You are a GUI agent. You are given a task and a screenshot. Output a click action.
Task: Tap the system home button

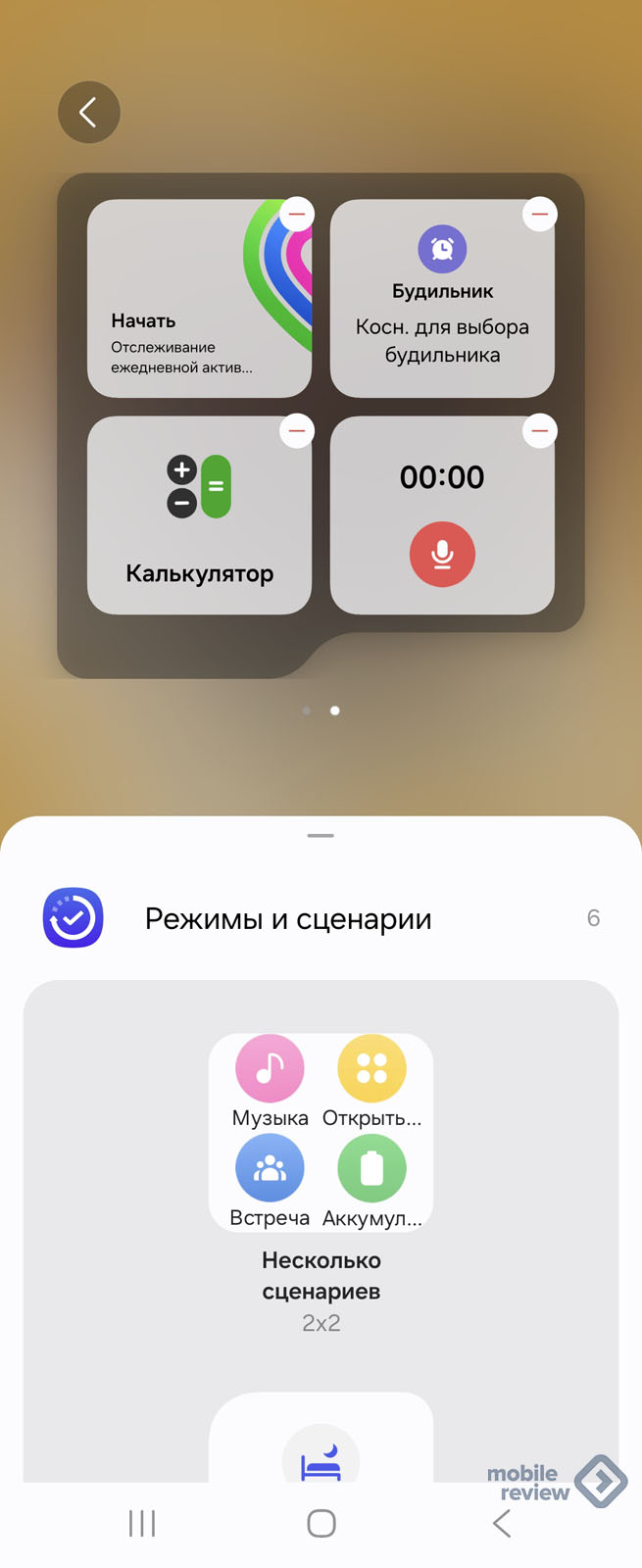(321, 1523)
